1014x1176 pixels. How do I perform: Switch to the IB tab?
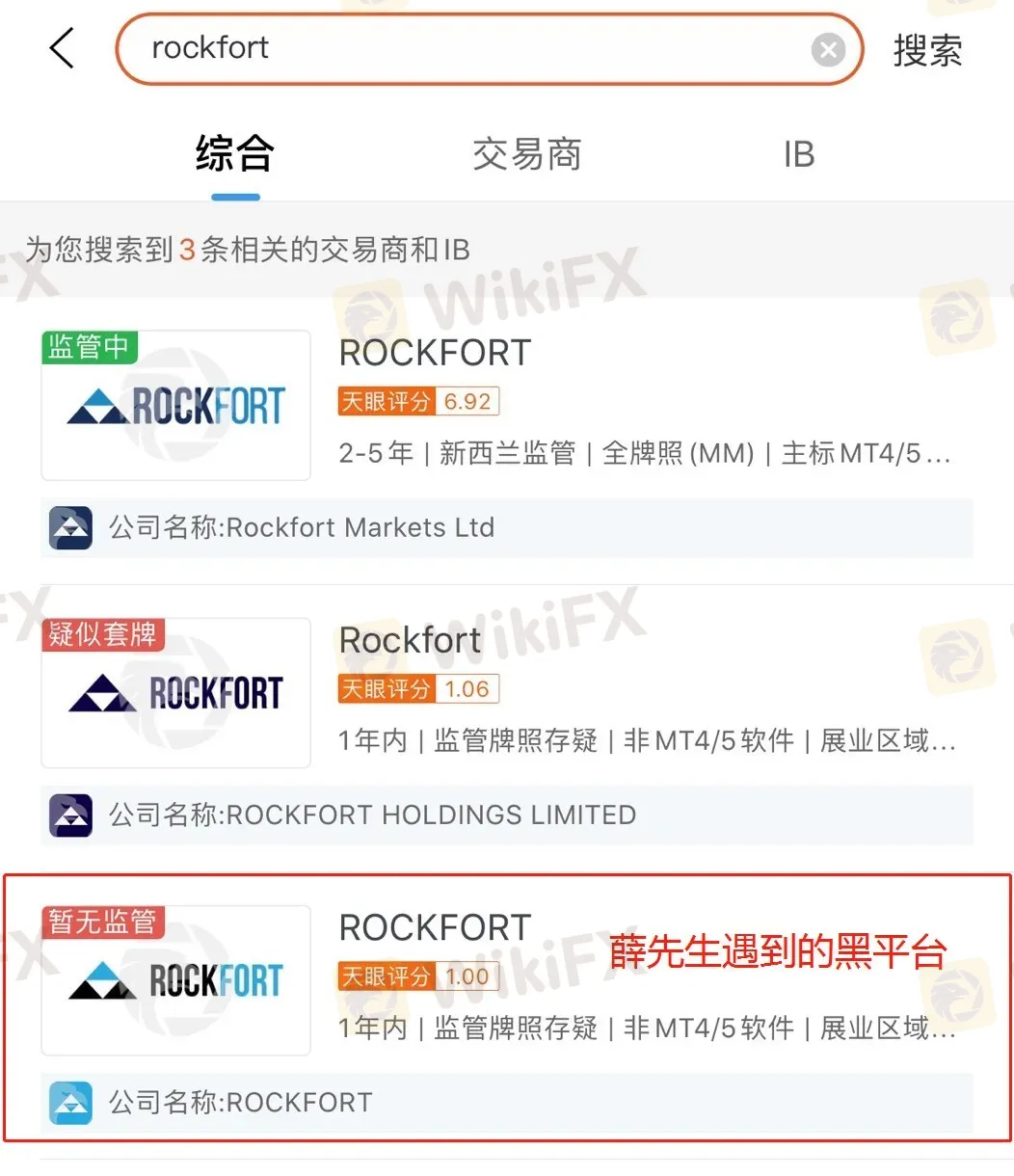coord(798,154)
